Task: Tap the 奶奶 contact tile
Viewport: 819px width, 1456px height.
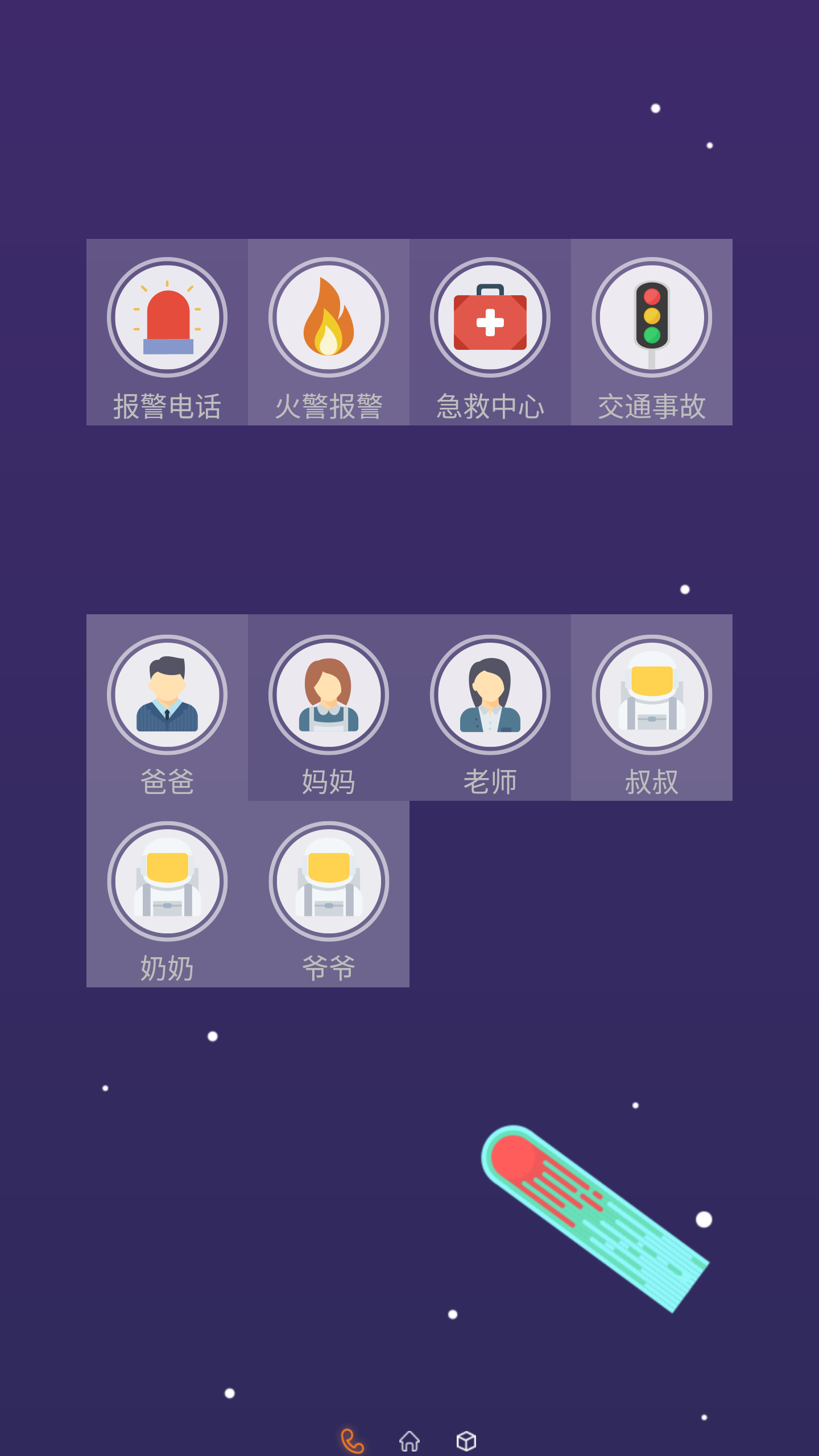Action: click(167, 894)
